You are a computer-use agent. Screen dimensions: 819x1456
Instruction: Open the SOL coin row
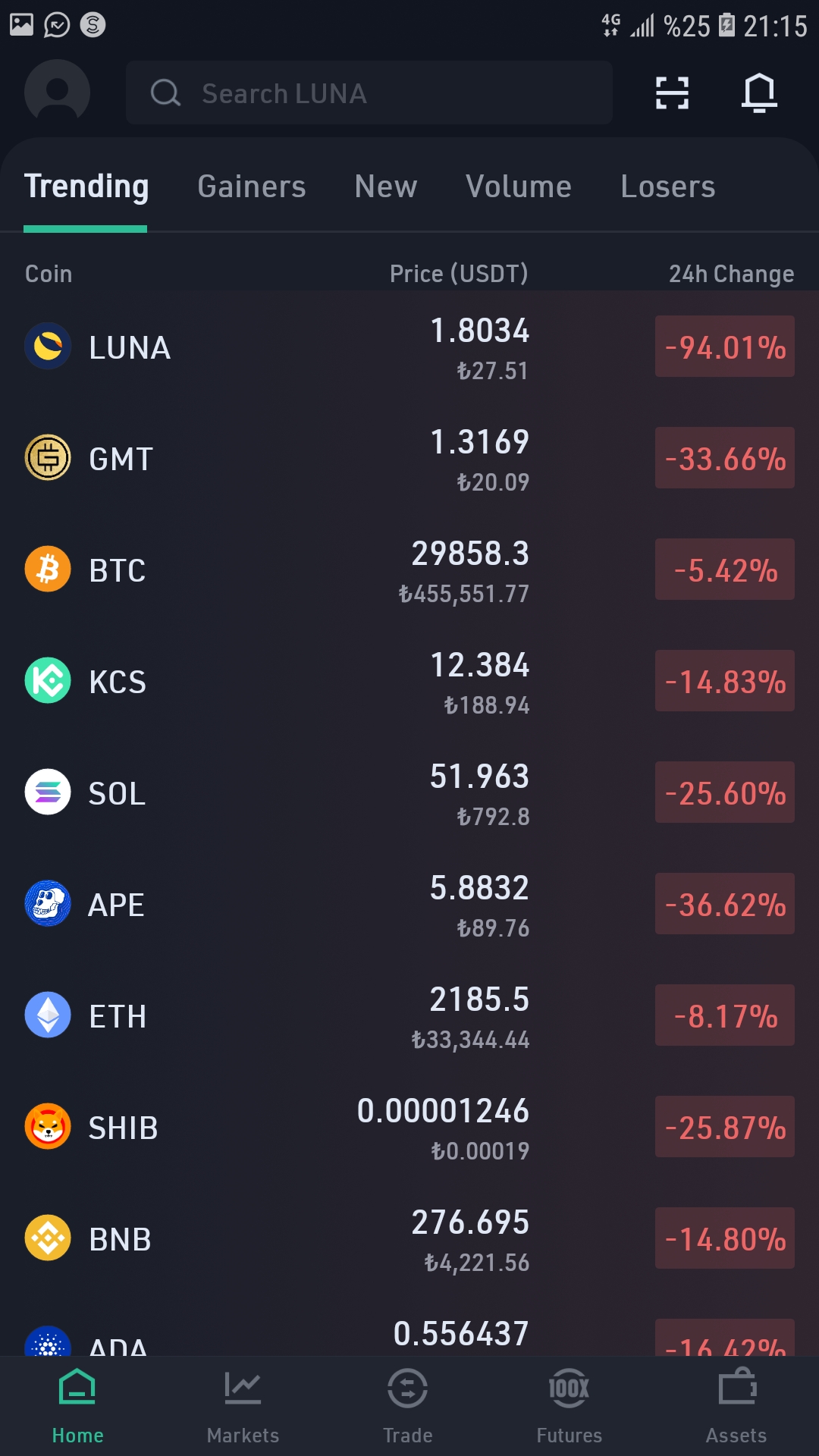(x=409, y=792)
